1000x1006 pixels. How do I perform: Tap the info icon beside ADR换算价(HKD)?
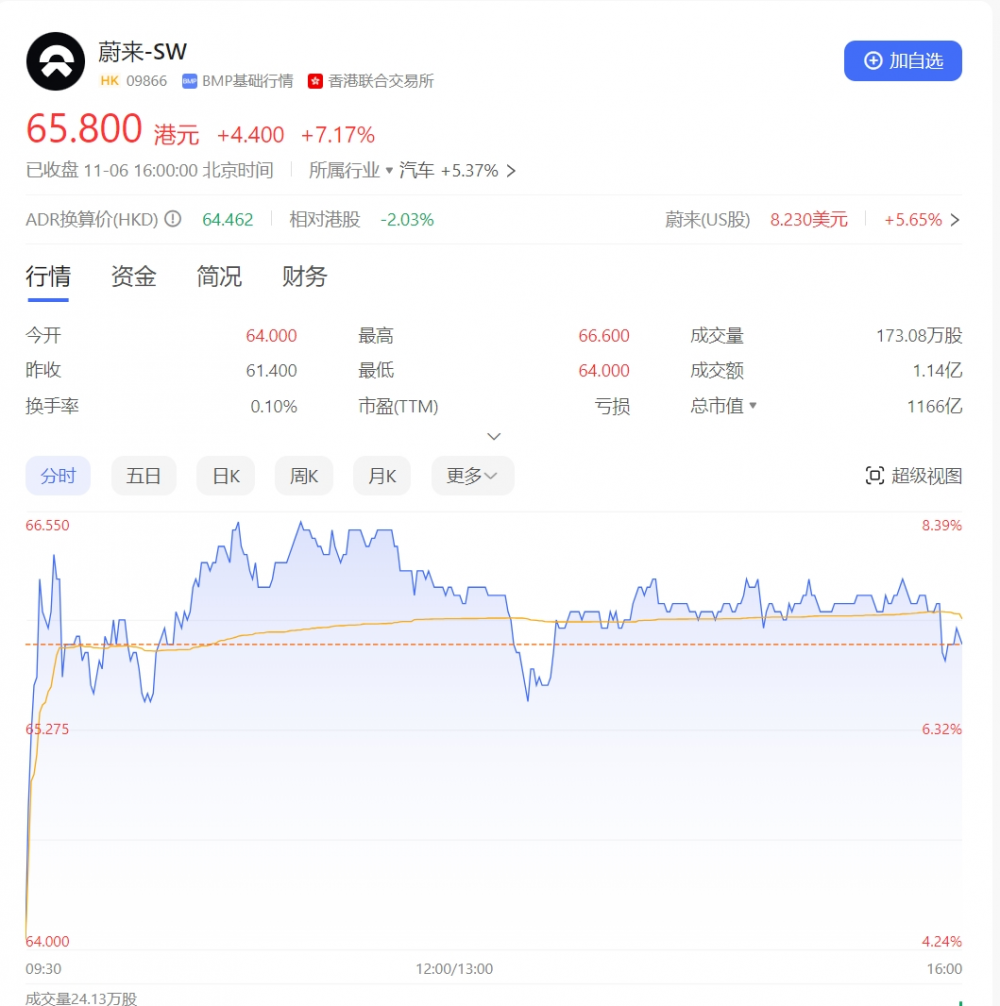click(x=173, y=219)
